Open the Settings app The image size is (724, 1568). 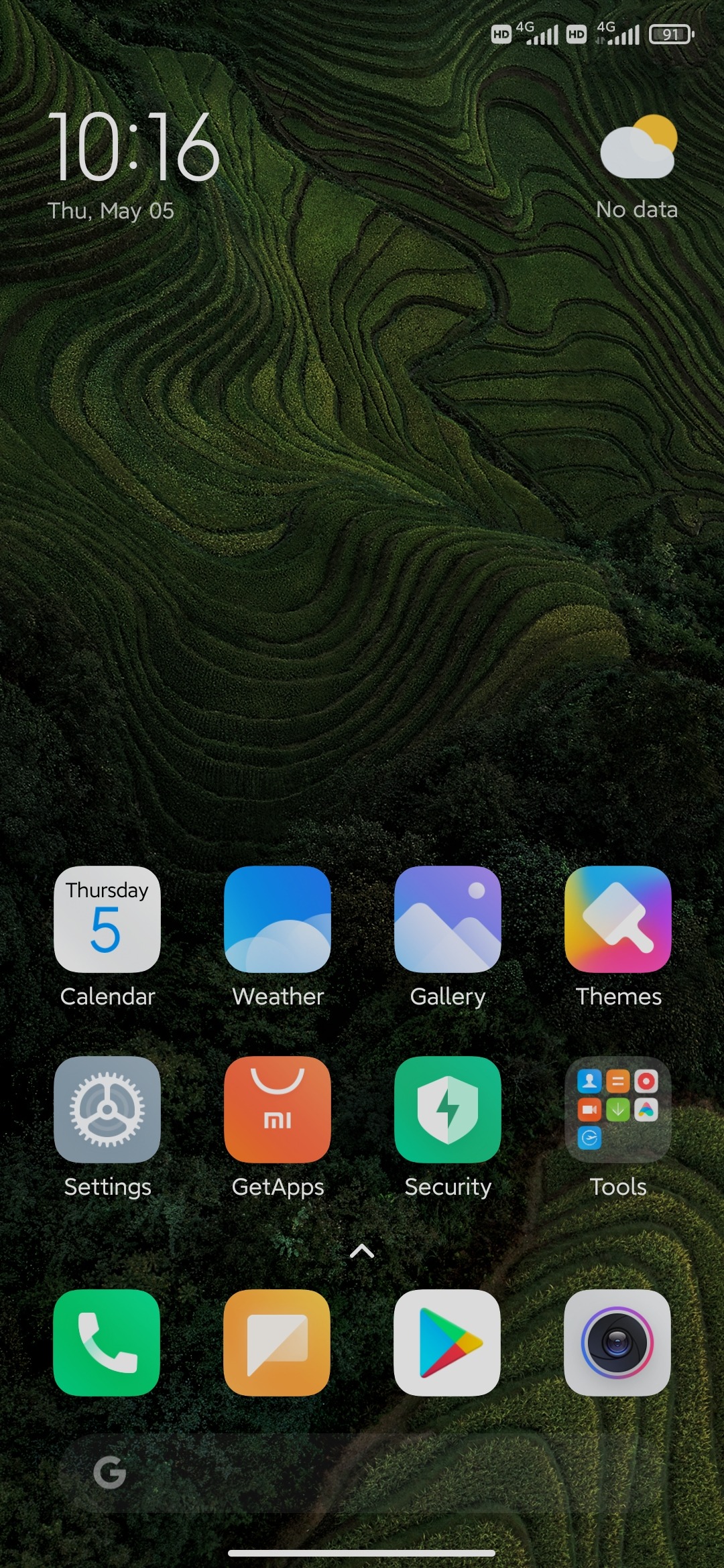click(x=107, y=1110)
